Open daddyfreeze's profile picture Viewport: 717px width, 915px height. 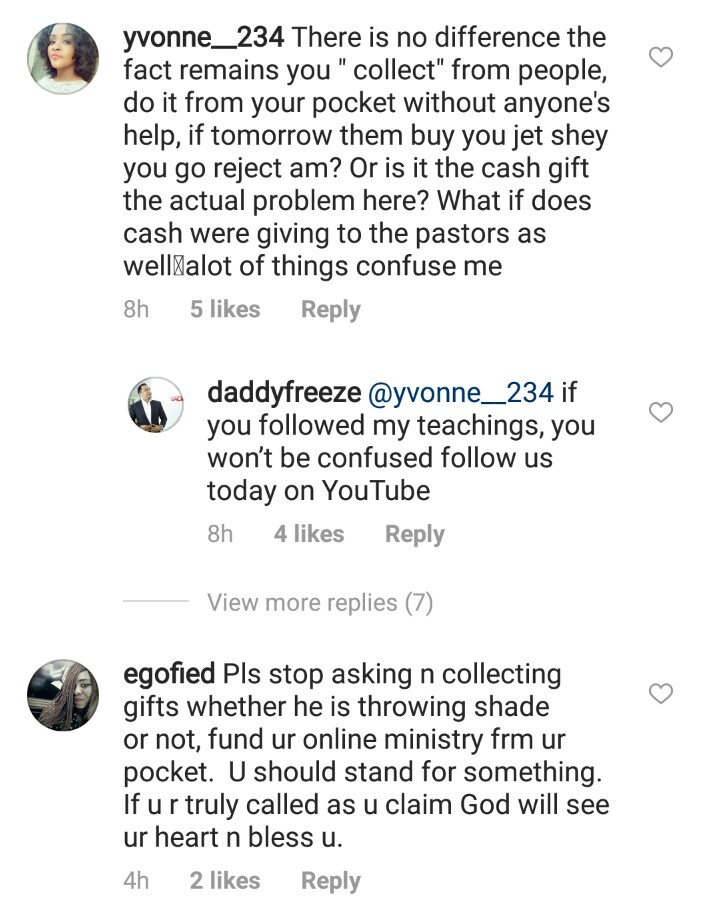pos(155,405)
